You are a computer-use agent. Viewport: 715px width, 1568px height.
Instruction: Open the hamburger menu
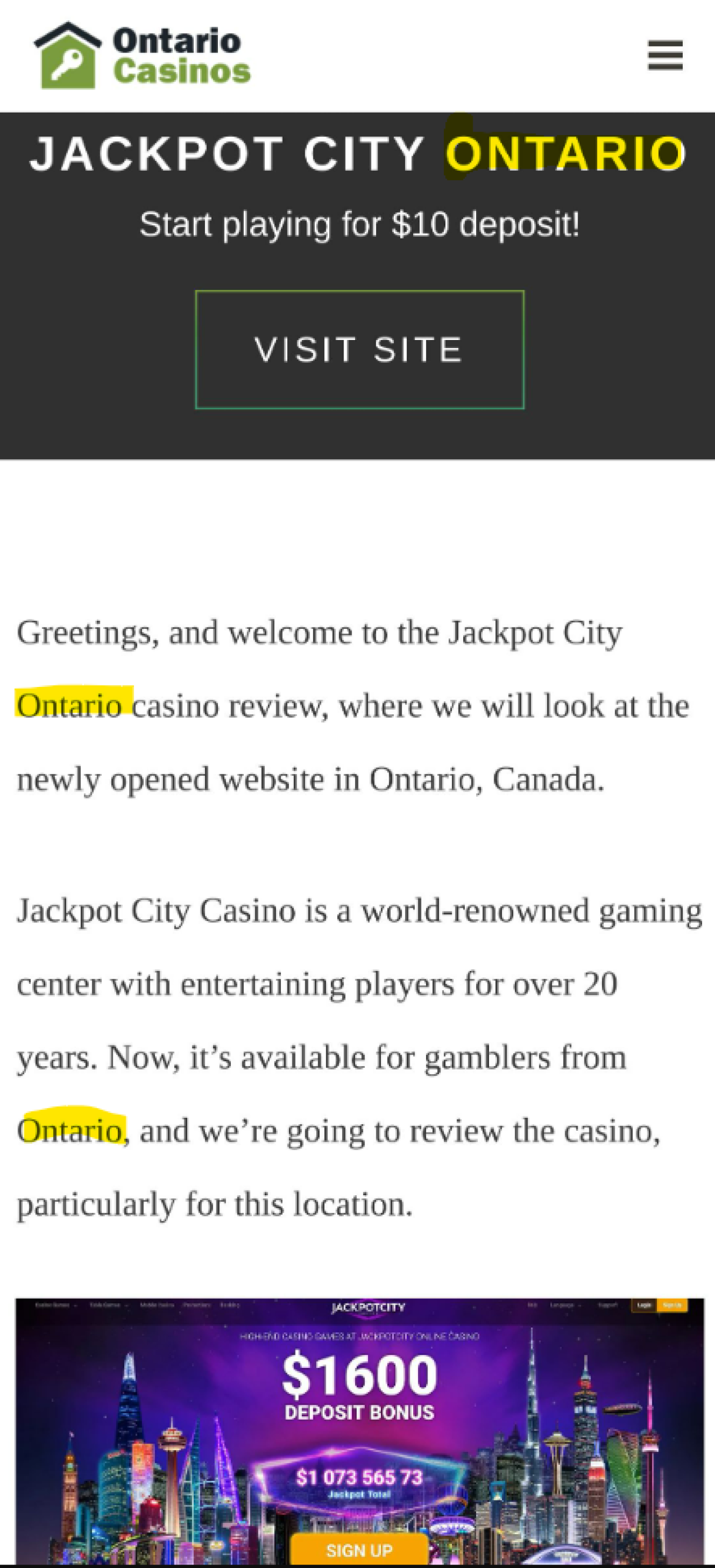pyautogui.click(x=664, y=56)
